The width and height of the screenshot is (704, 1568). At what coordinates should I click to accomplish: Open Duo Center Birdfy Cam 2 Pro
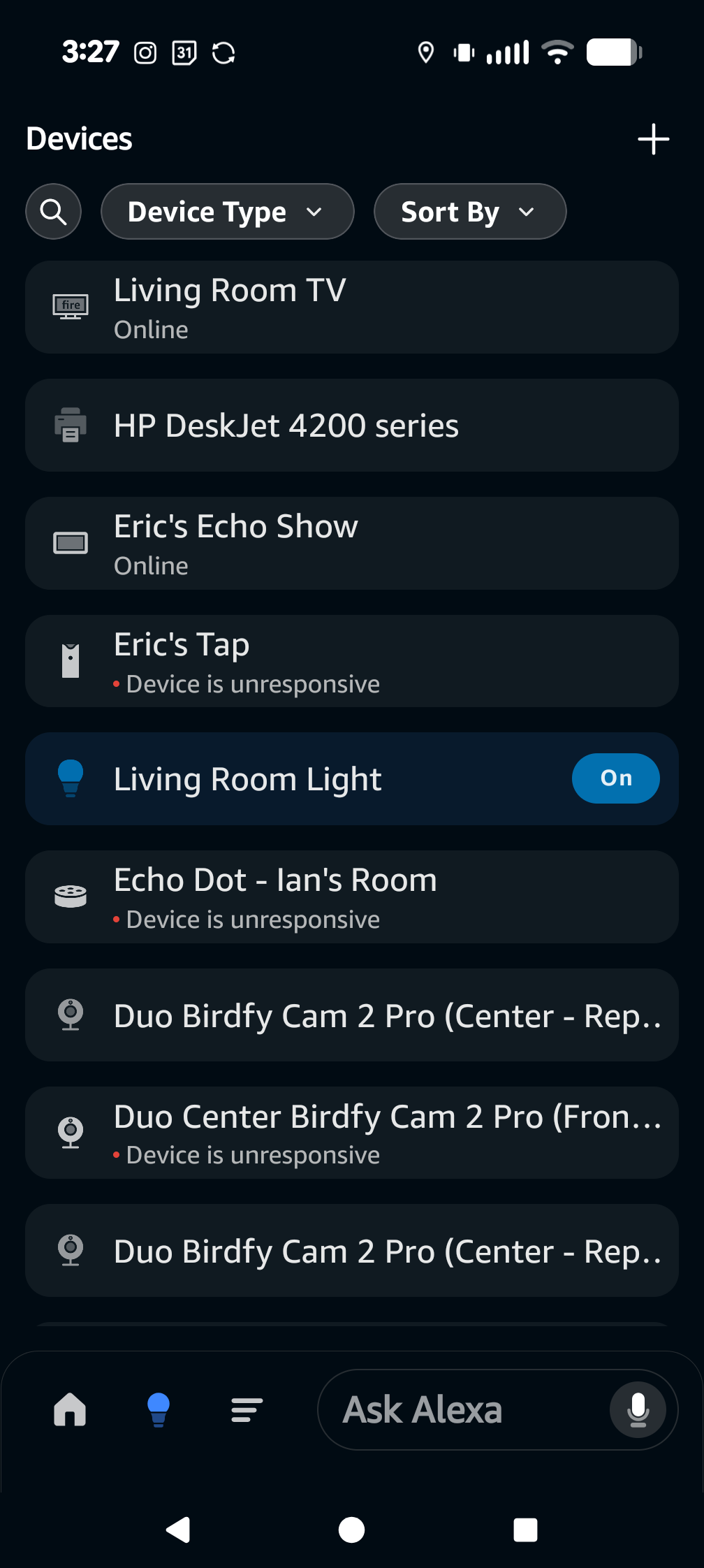(x=351, y=1133)
